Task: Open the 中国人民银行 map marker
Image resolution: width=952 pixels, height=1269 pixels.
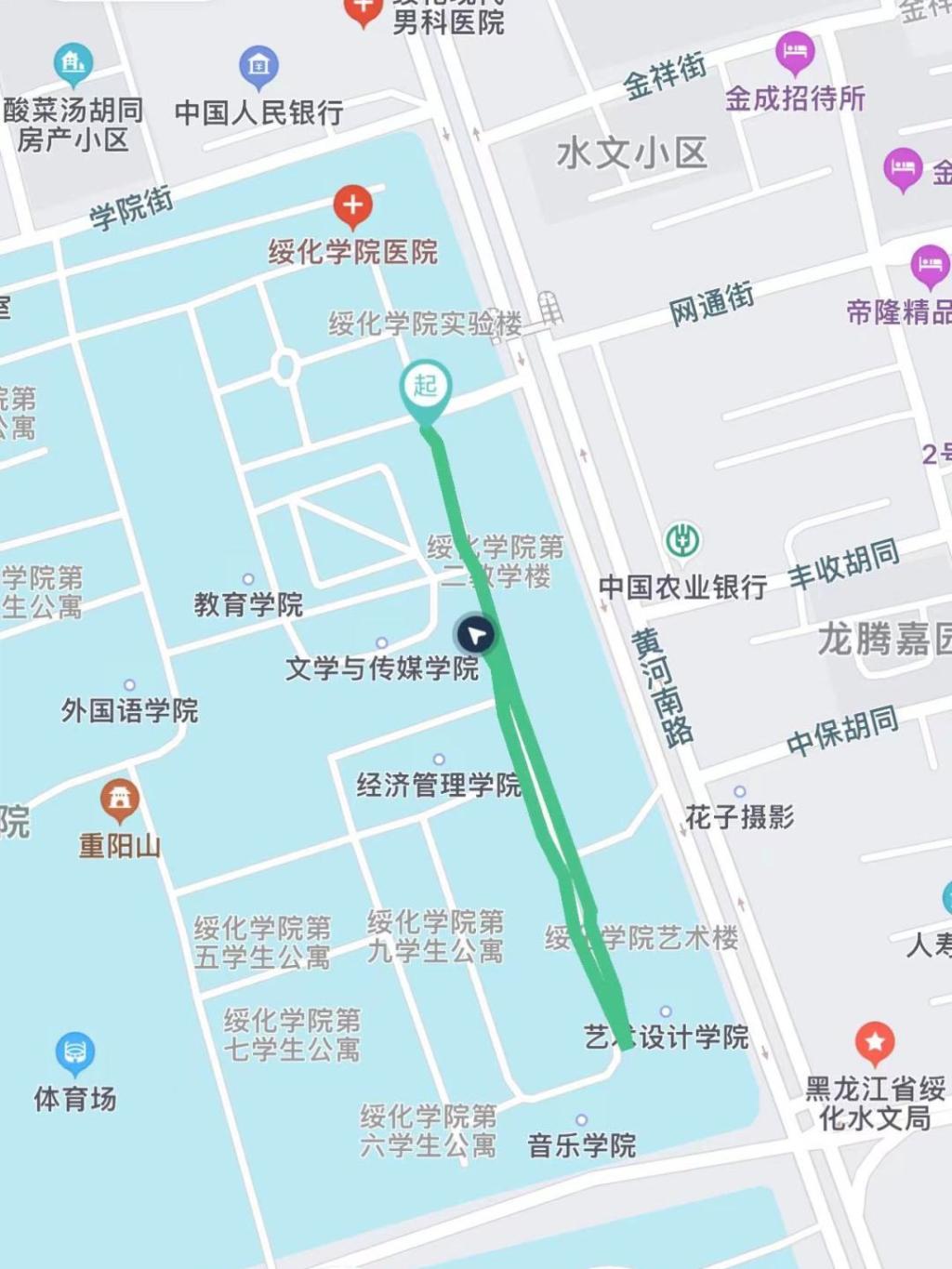Action: 258,66
